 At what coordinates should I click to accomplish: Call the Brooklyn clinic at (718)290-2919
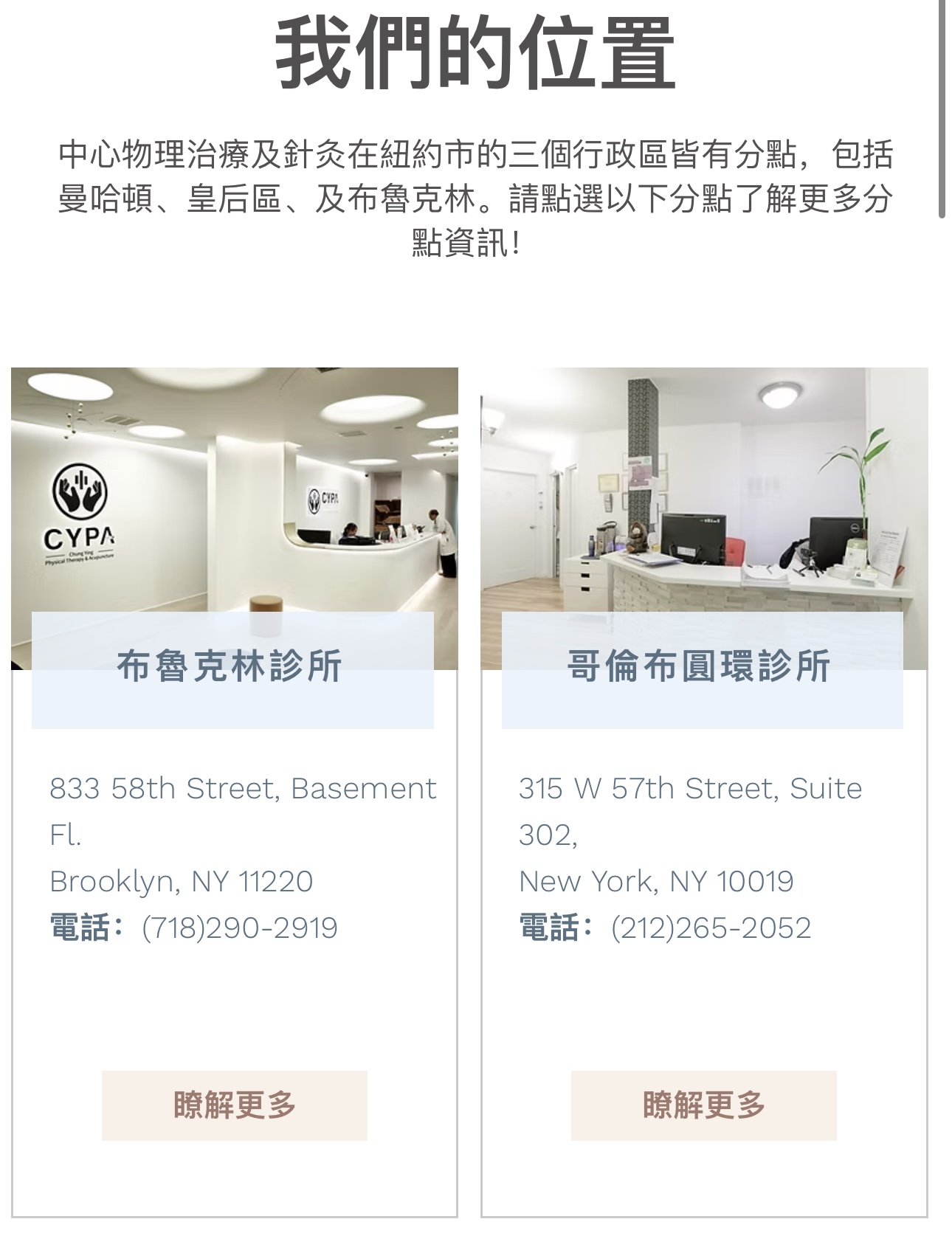coord(239,928)
